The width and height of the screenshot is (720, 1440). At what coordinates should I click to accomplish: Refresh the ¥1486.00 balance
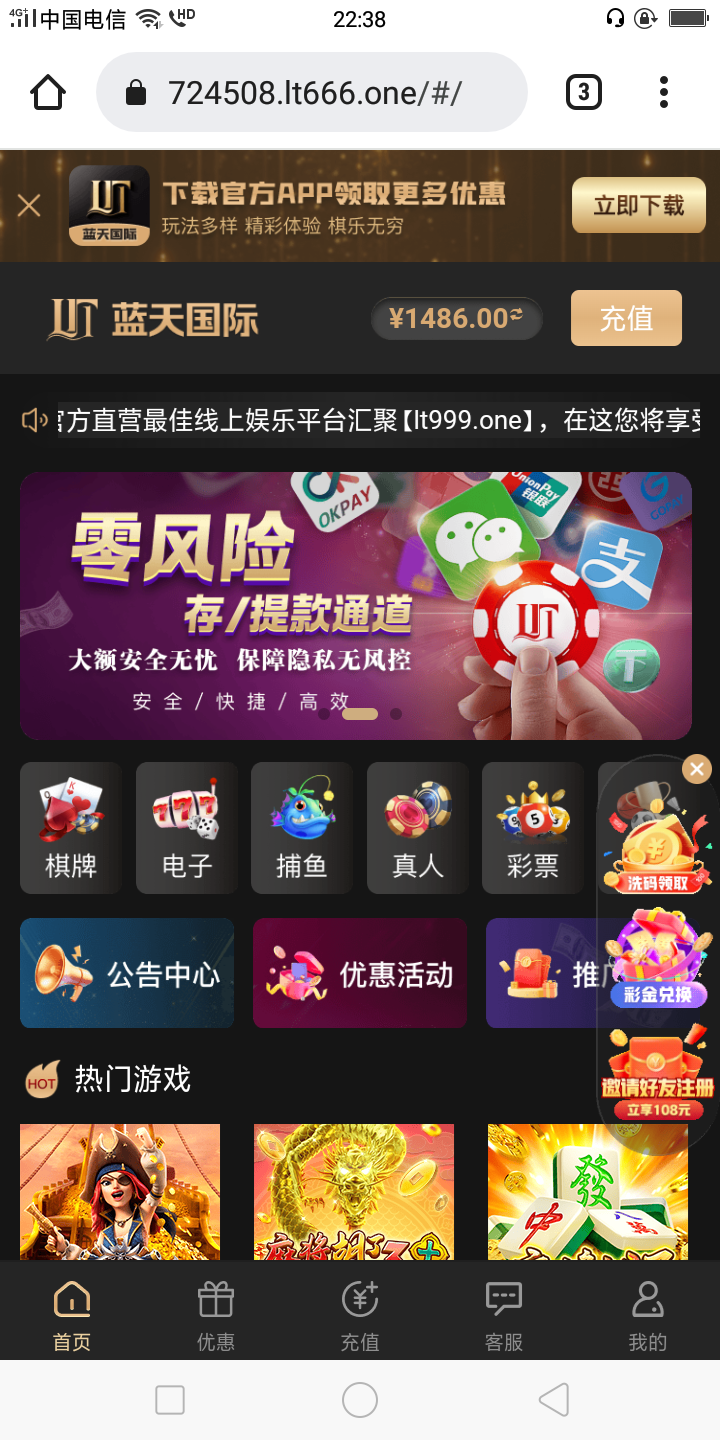pos(517,317)
